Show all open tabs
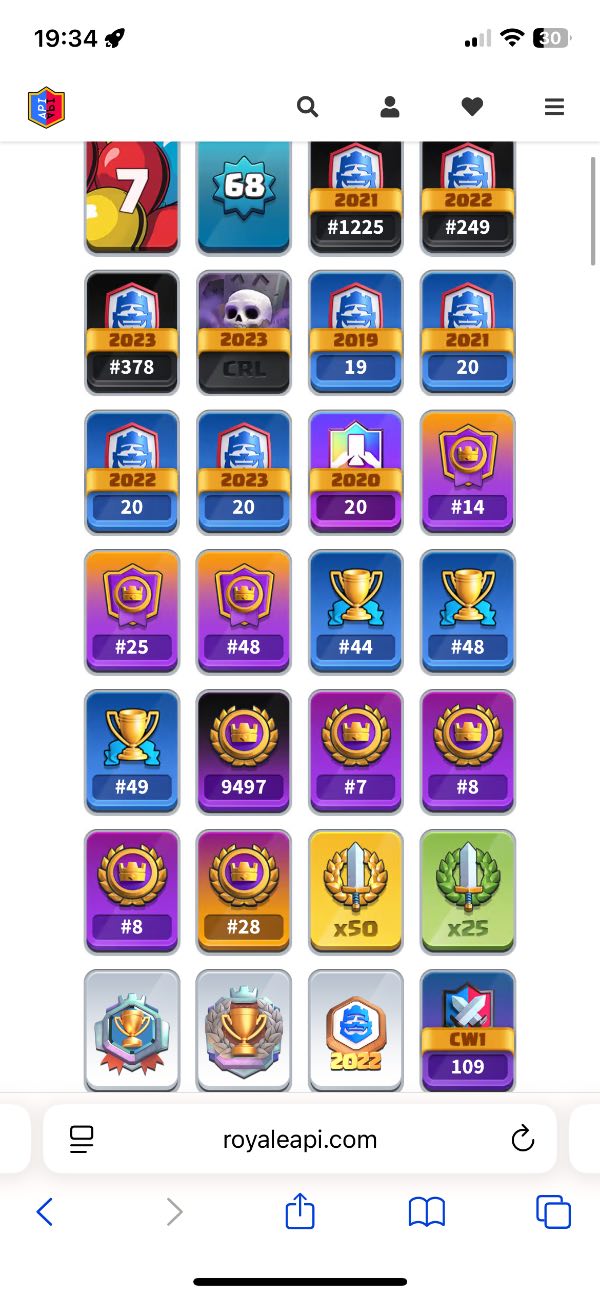Screen dimensions: 600x1298 [x=553, y=1212]
